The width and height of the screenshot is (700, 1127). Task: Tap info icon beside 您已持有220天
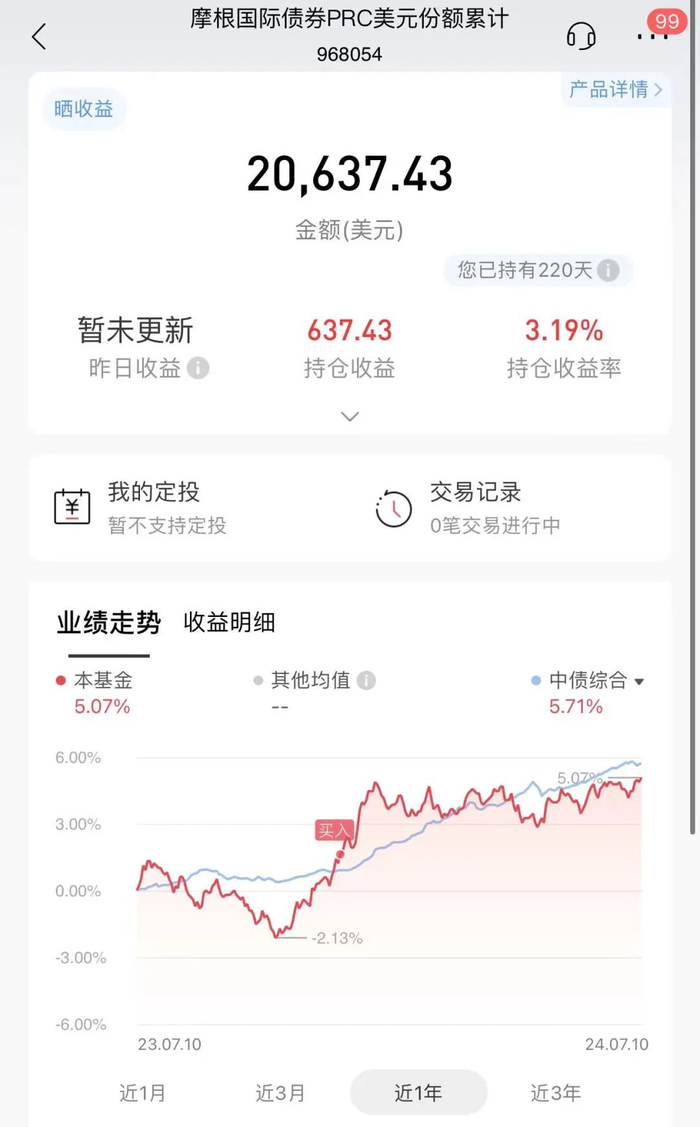tap(608, 270)
